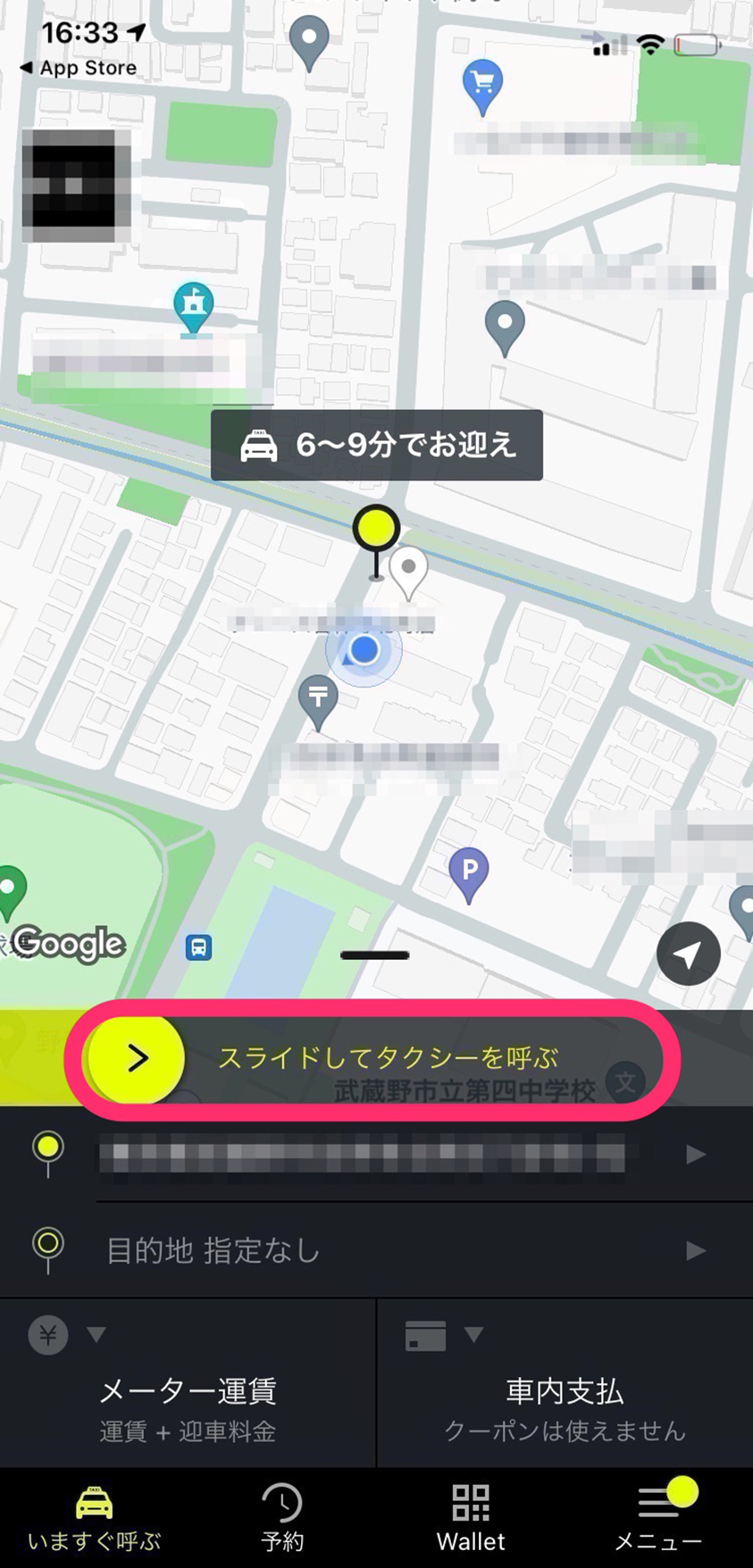Return to App Store via back link
753x1568 pixels.
coord(79,68)
